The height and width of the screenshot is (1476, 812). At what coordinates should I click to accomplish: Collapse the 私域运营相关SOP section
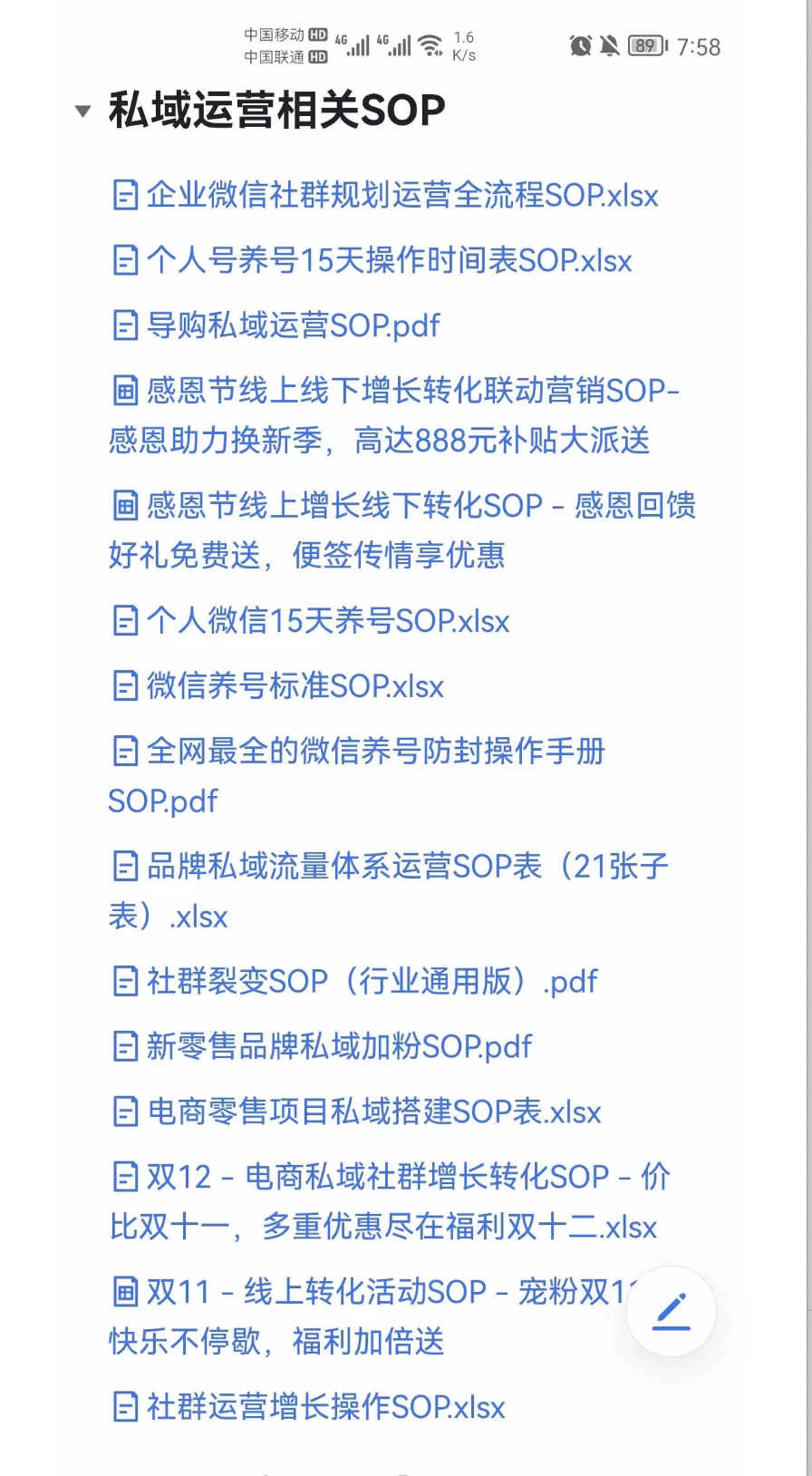pos(82,112)
